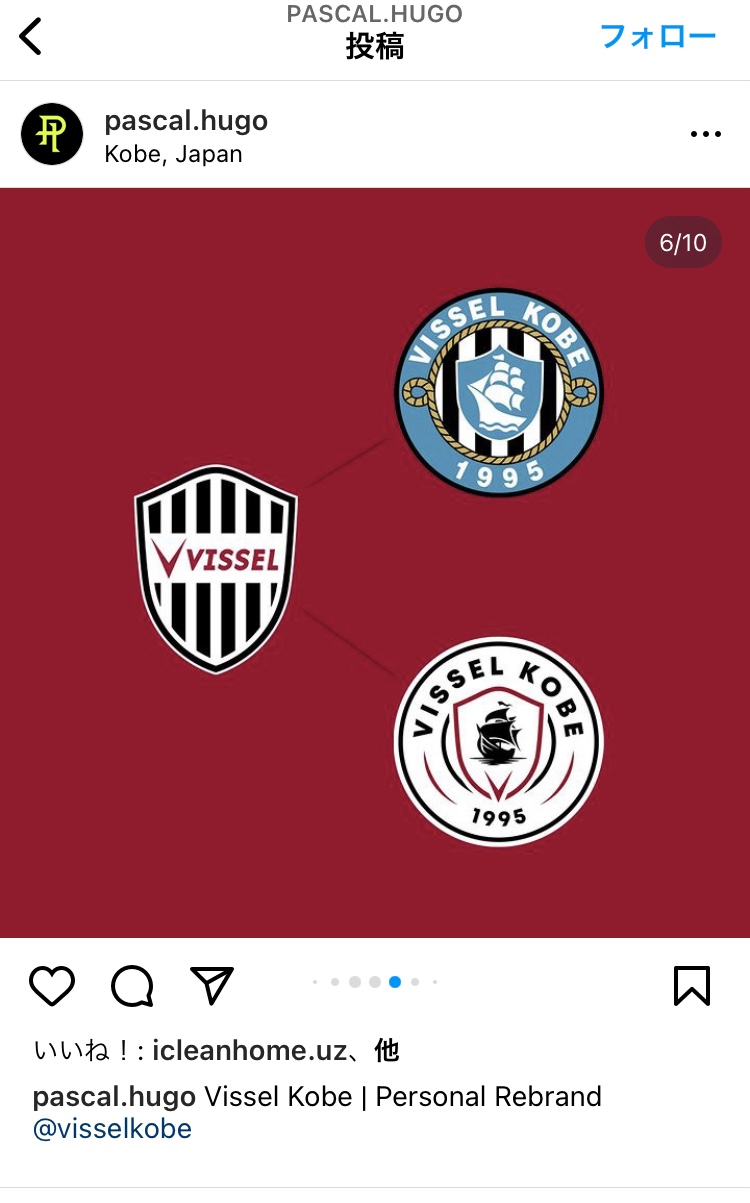Like this post with the heart icon
The width and height of the screenshot is (750, 1203).
[52, 986]
